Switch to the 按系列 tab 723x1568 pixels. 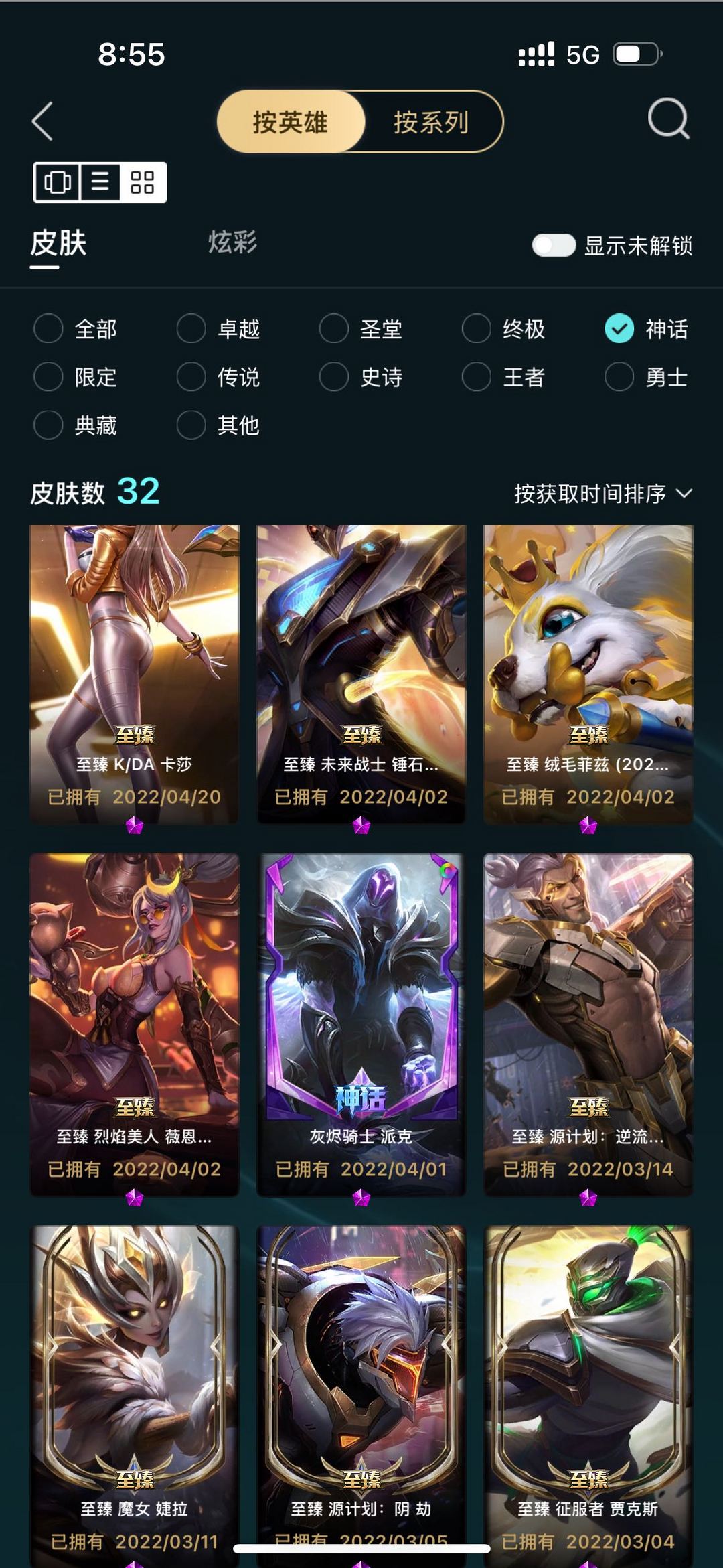tap(432, 123)
